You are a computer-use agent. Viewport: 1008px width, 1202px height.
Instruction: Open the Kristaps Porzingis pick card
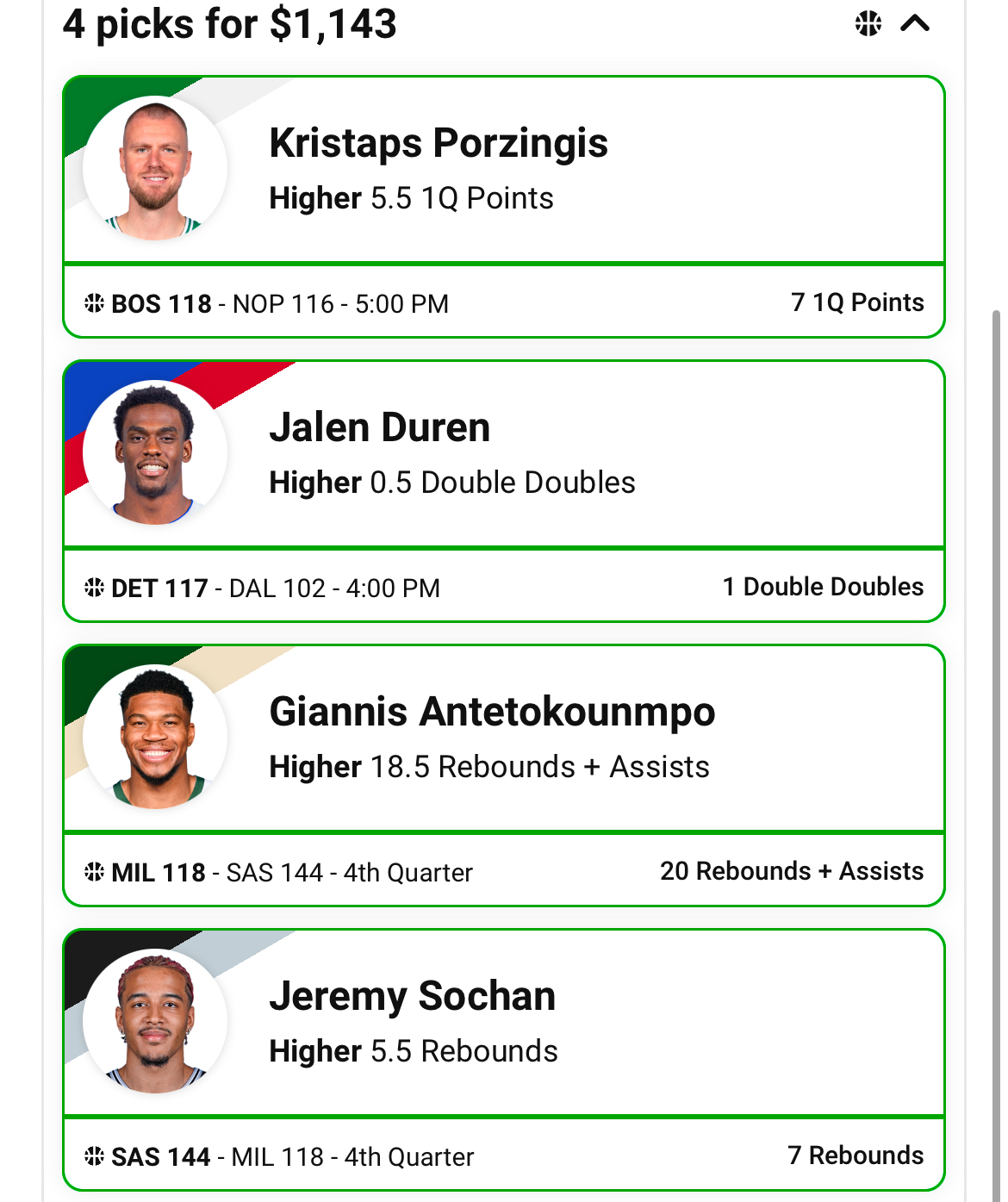(504, 171)
